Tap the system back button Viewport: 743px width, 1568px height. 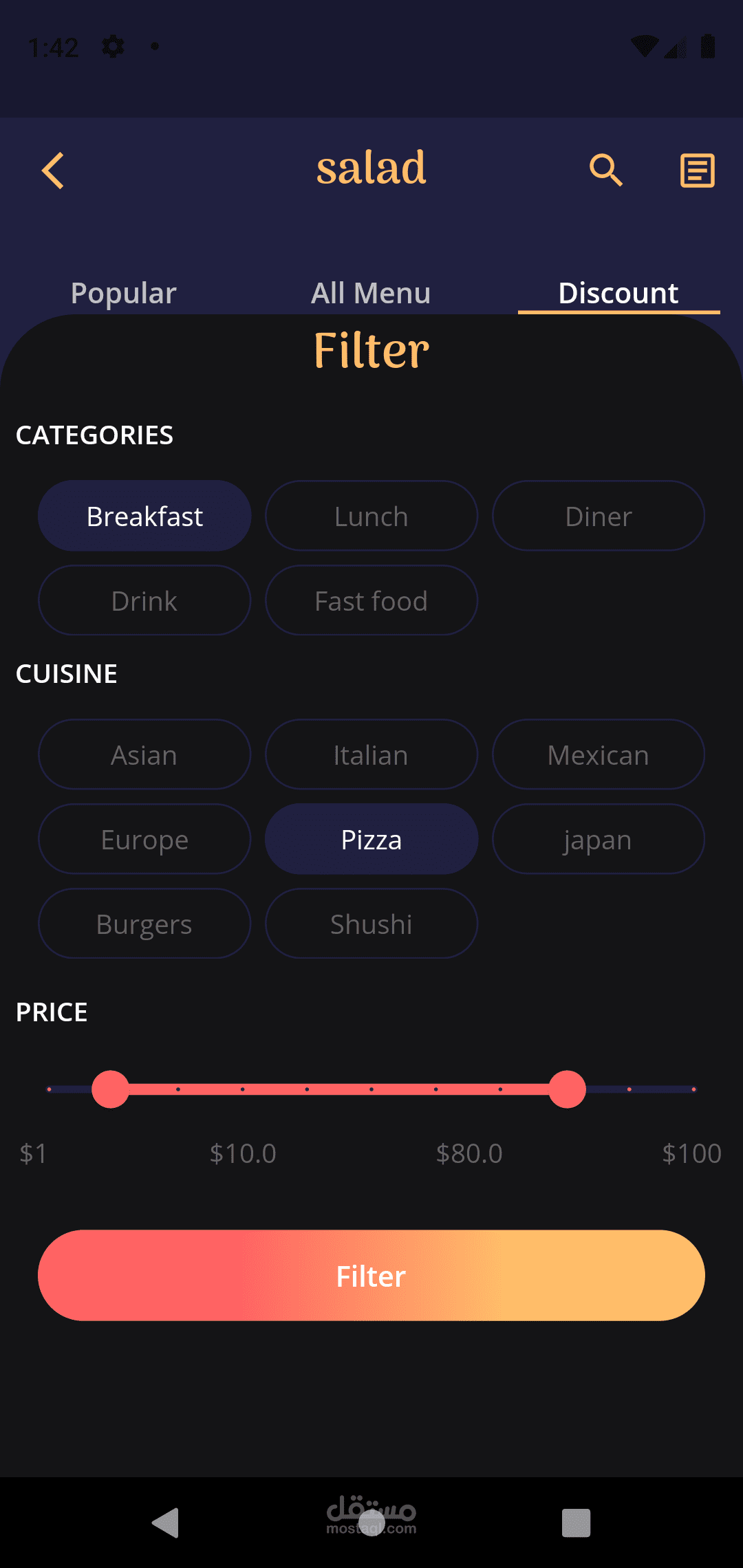166,1523
